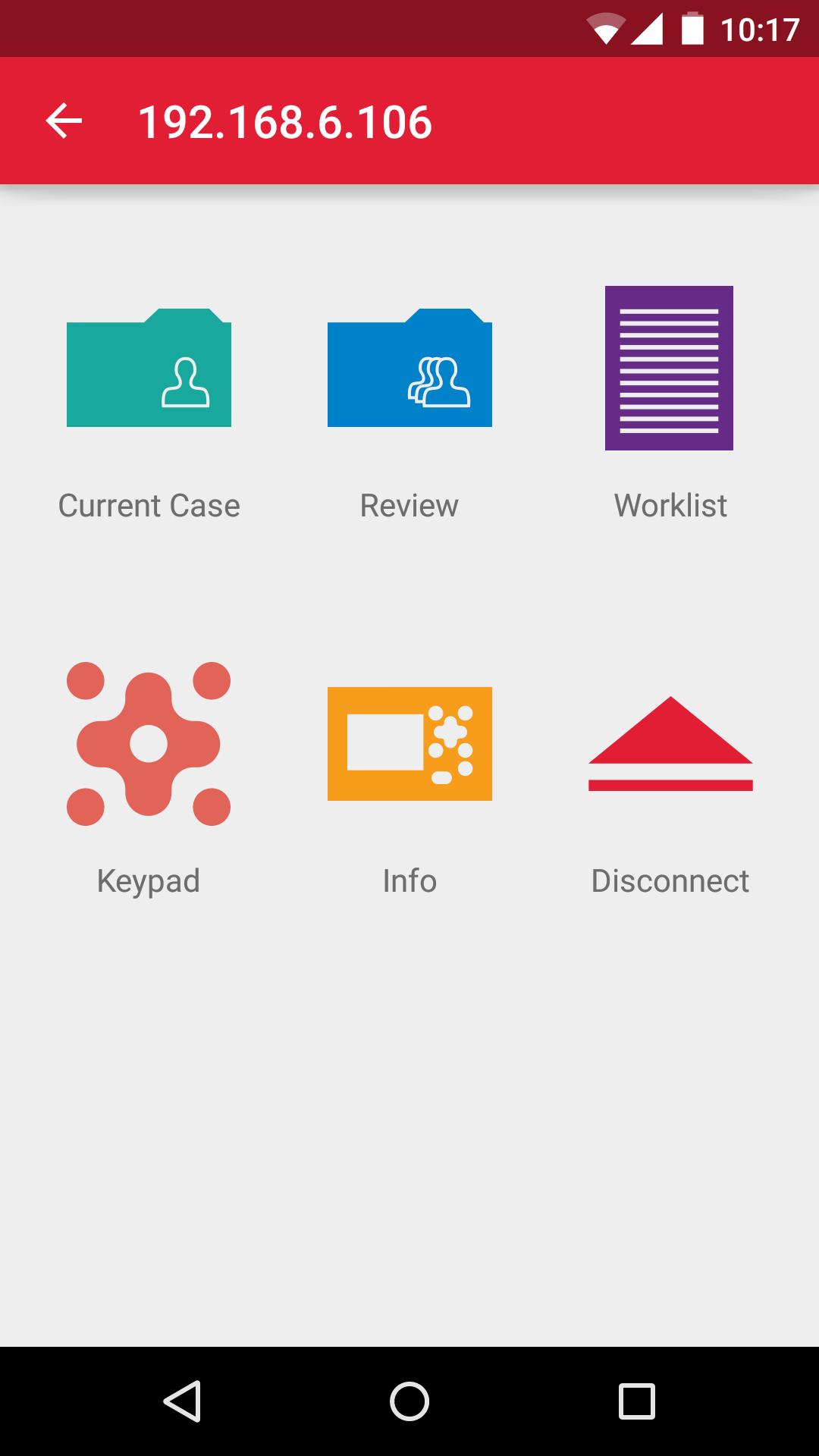
Task: View the Worklist
Action: tap(669, 369)
